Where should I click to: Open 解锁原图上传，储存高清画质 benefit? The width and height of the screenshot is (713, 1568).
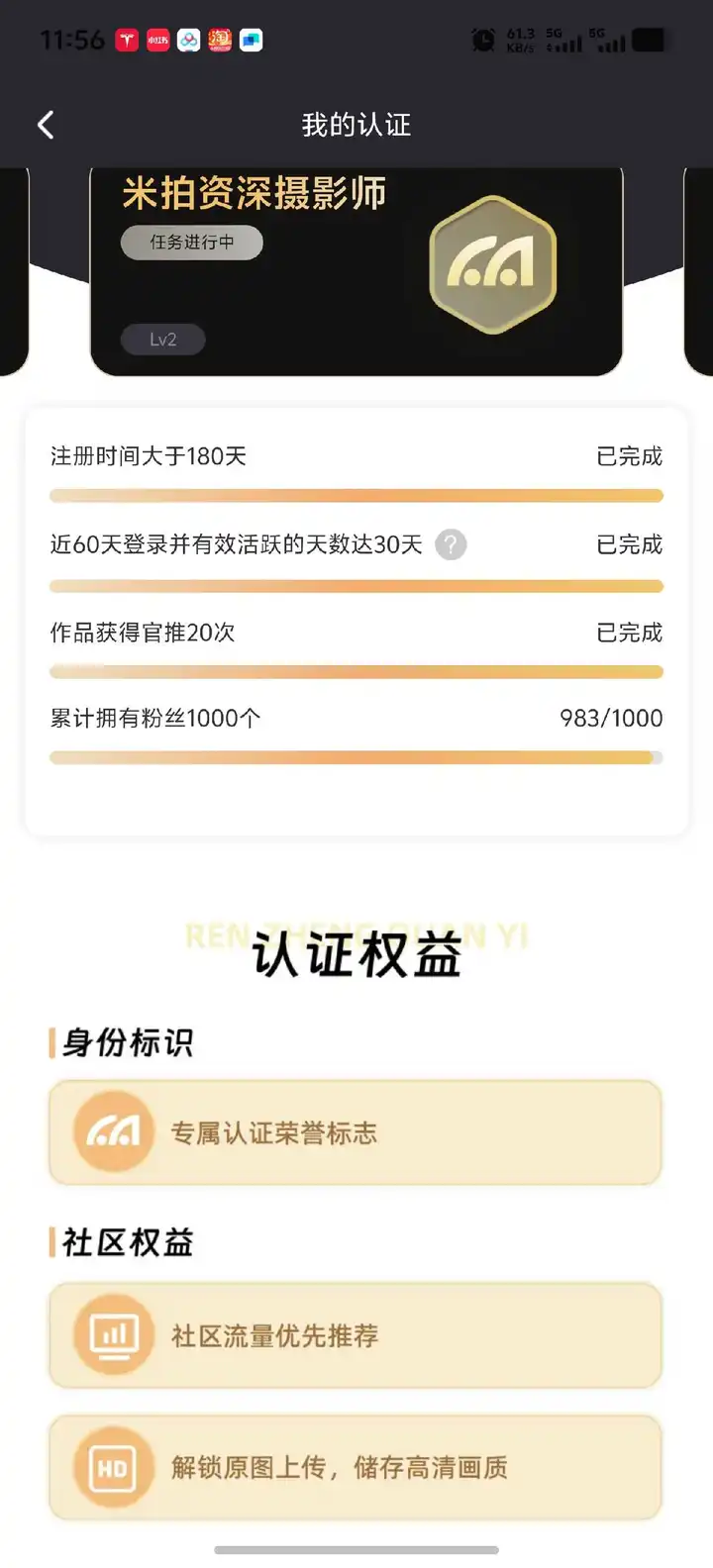(x=355, y=1467)
